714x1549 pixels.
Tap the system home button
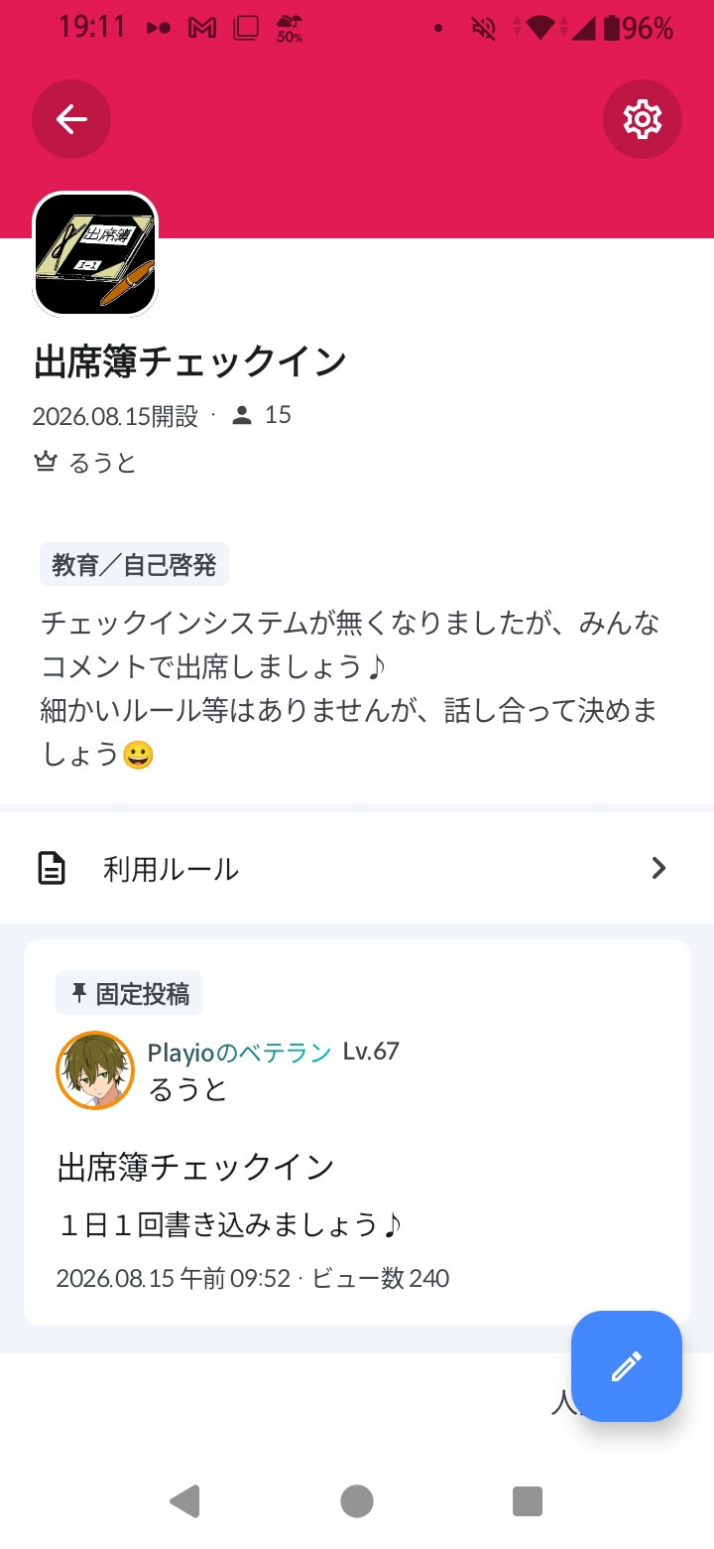click(357, 1500)
